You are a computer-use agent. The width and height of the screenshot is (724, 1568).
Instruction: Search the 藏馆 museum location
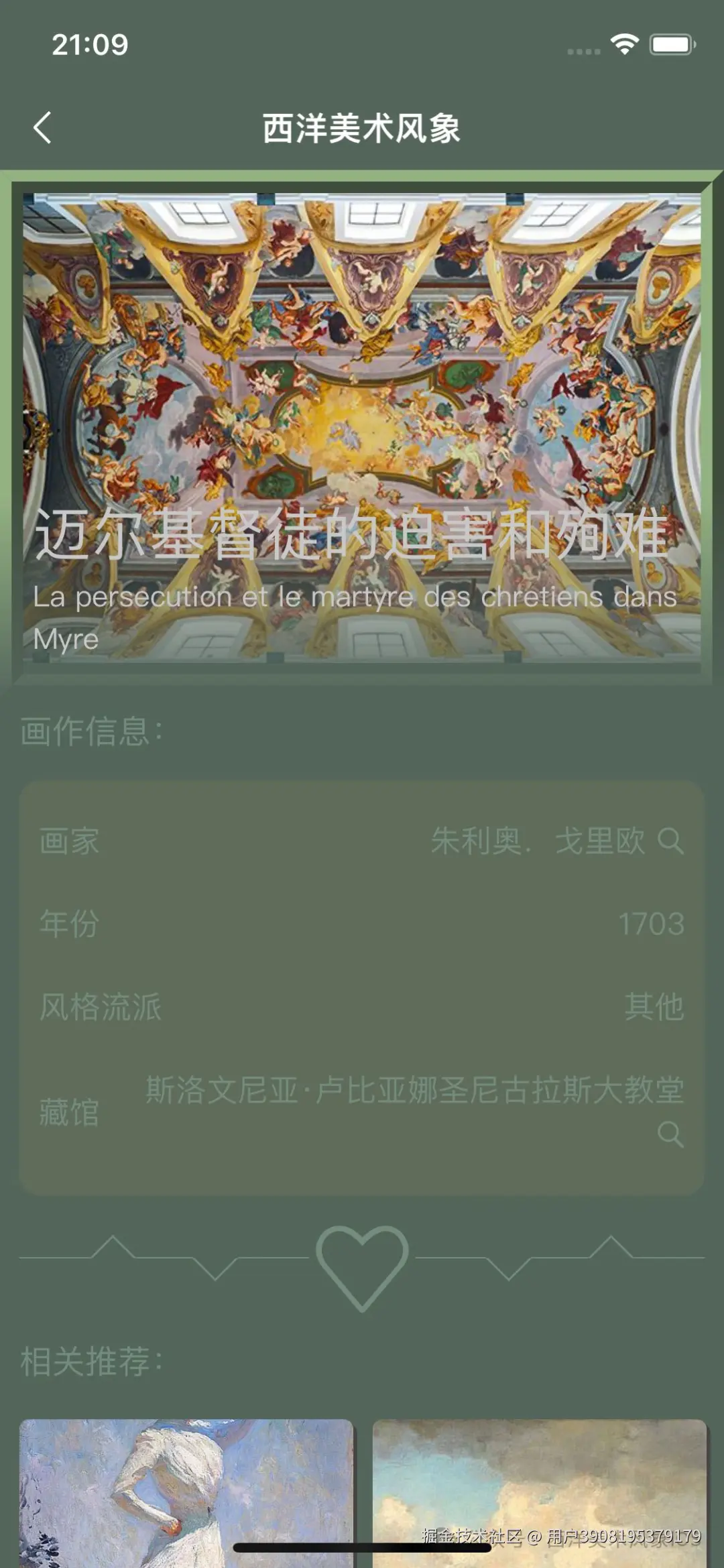pos(670,1134)
